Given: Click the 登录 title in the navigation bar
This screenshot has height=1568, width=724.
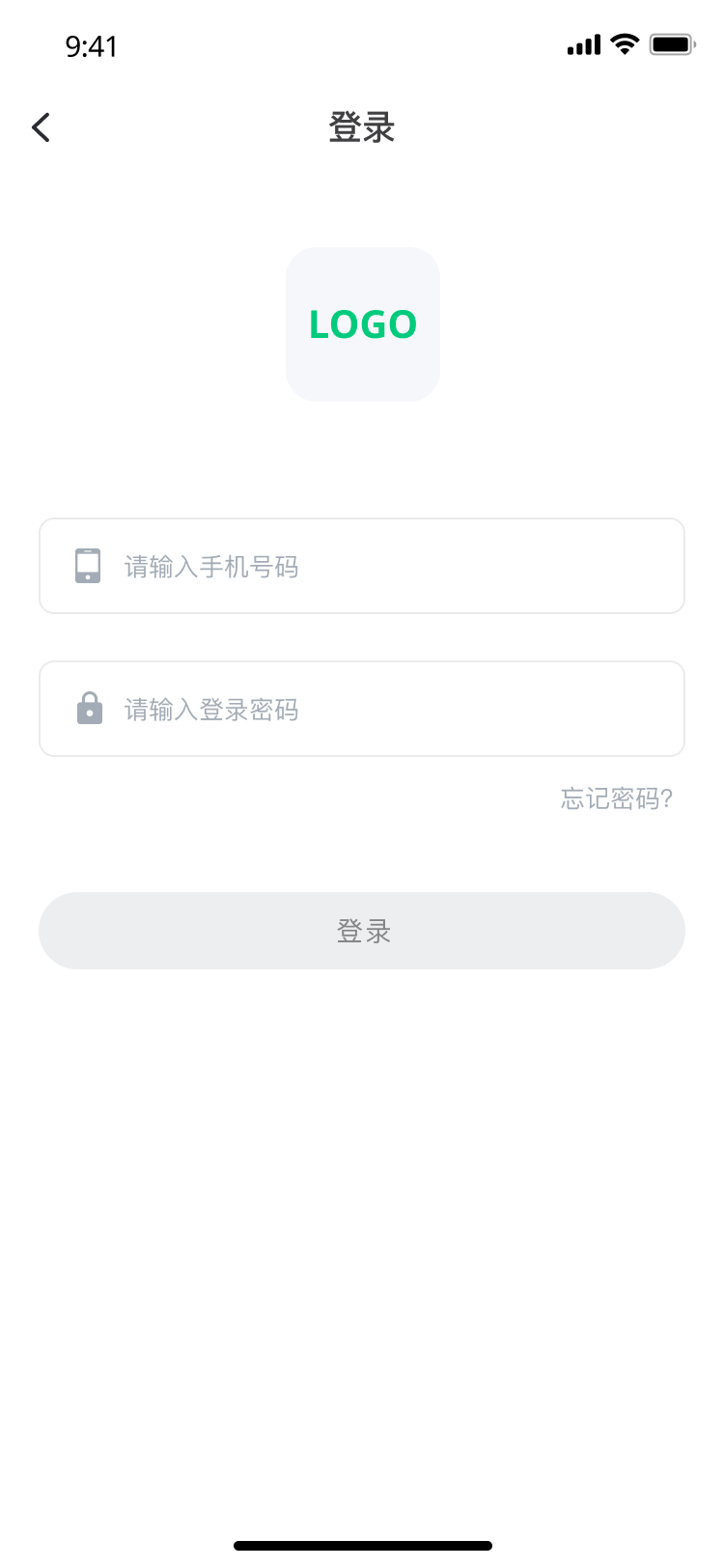Looking at the screenshot, I should coord(362,127).
